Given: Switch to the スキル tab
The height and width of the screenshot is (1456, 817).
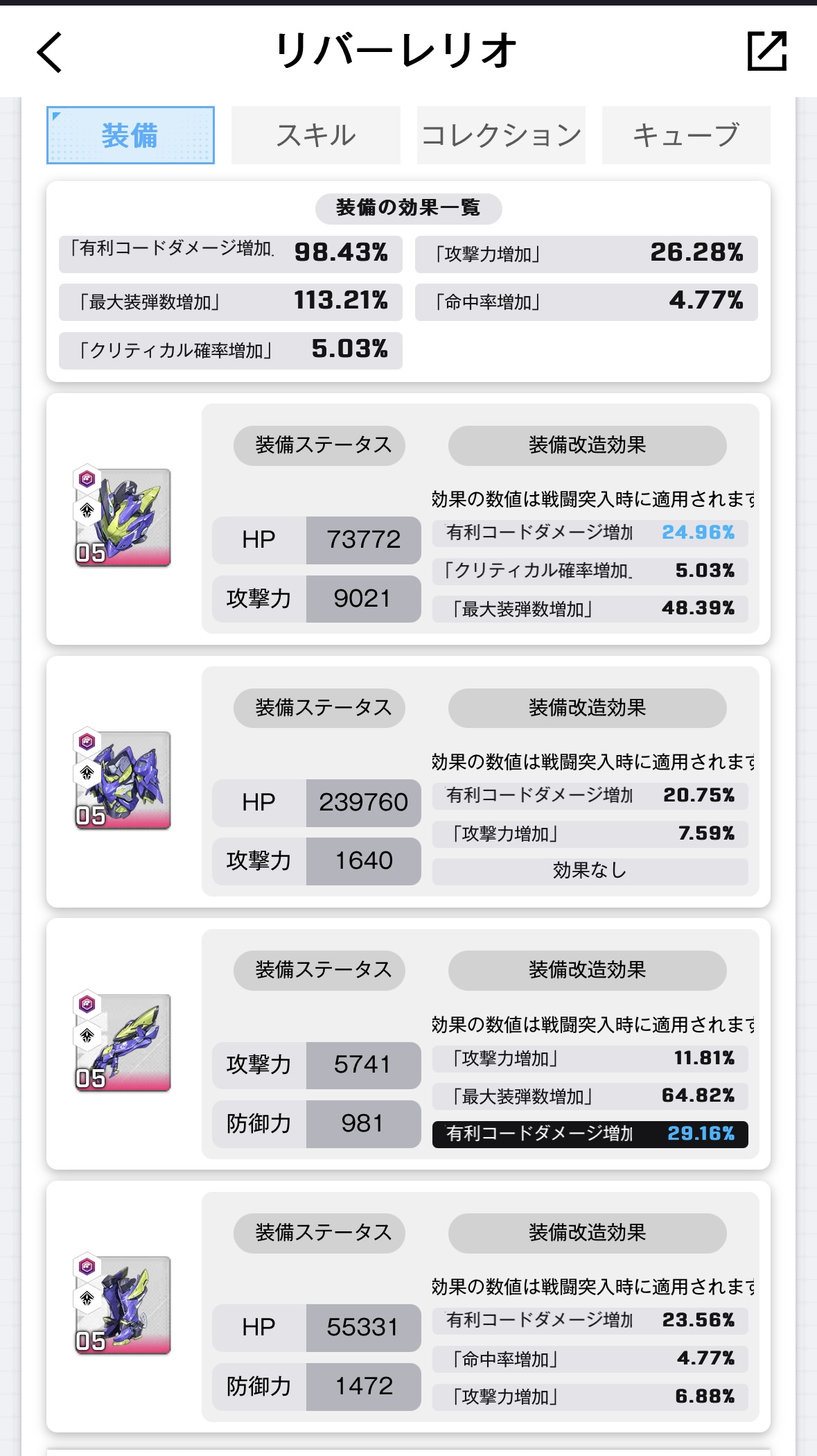Looking at the screenshot, I should coord(315,135).
